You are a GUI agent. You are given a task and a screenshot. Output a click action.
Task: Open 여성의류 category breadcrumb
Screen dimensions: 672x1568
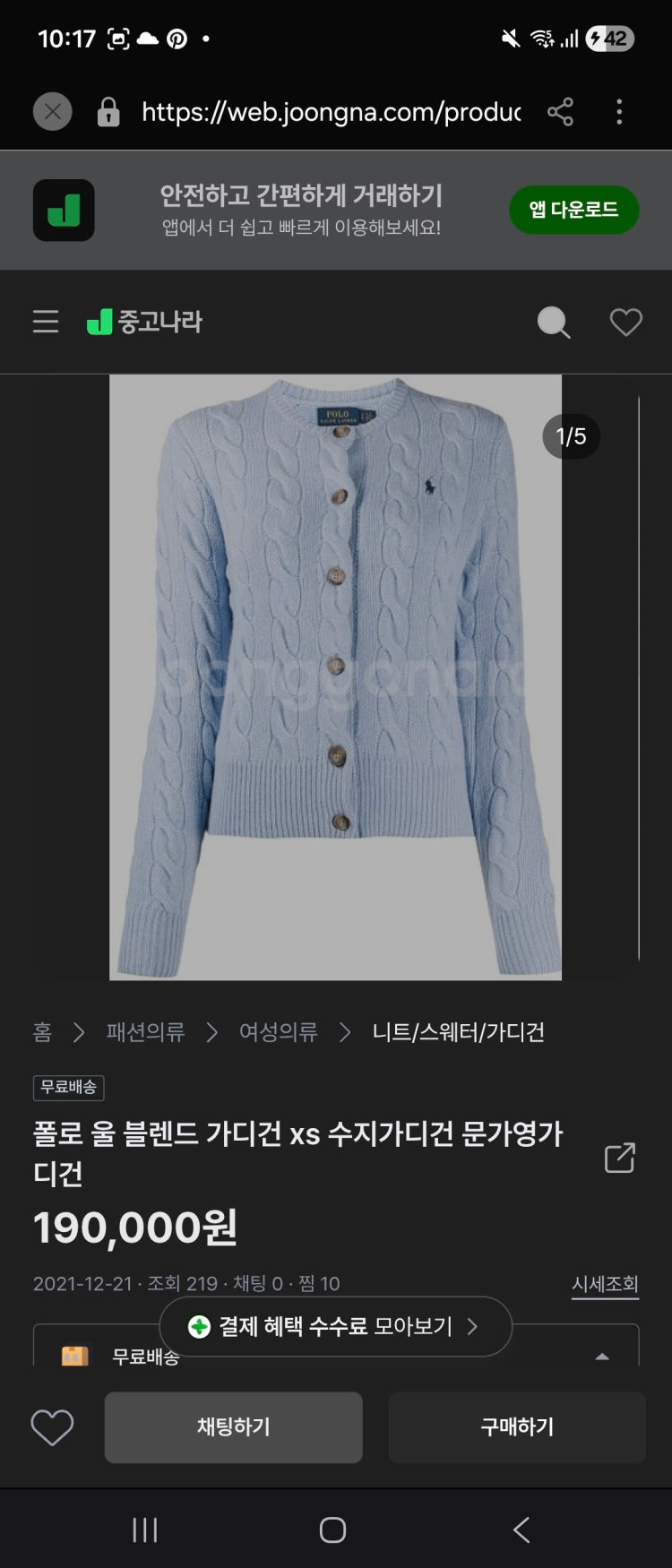click(x=278, y=1032)
